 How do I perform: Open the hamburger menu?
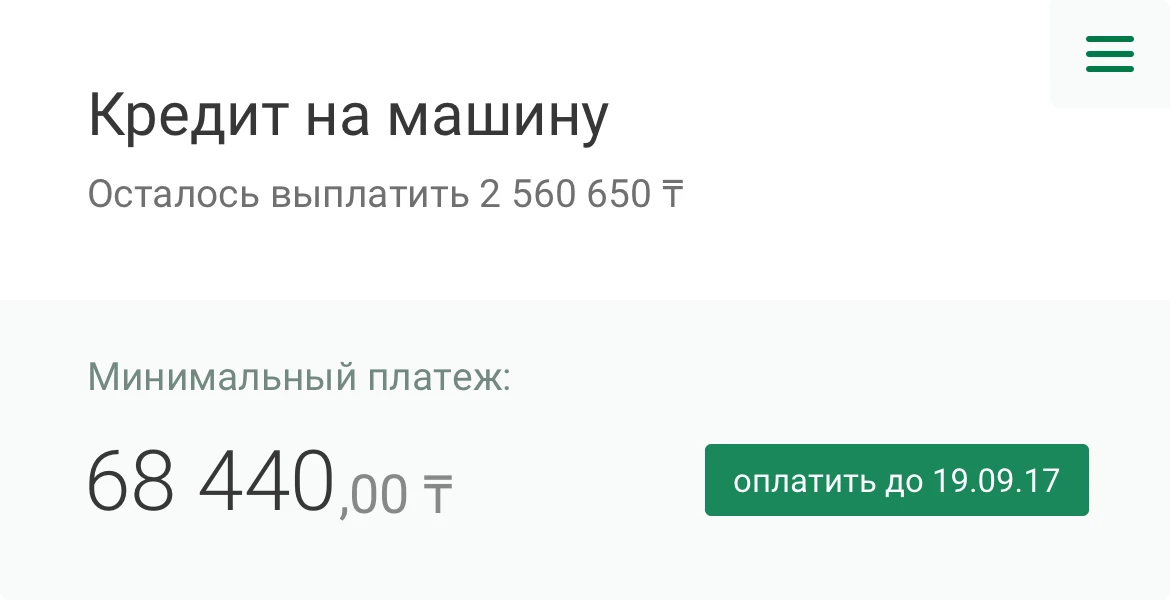pyautogui.click(x=1109, y=54)
